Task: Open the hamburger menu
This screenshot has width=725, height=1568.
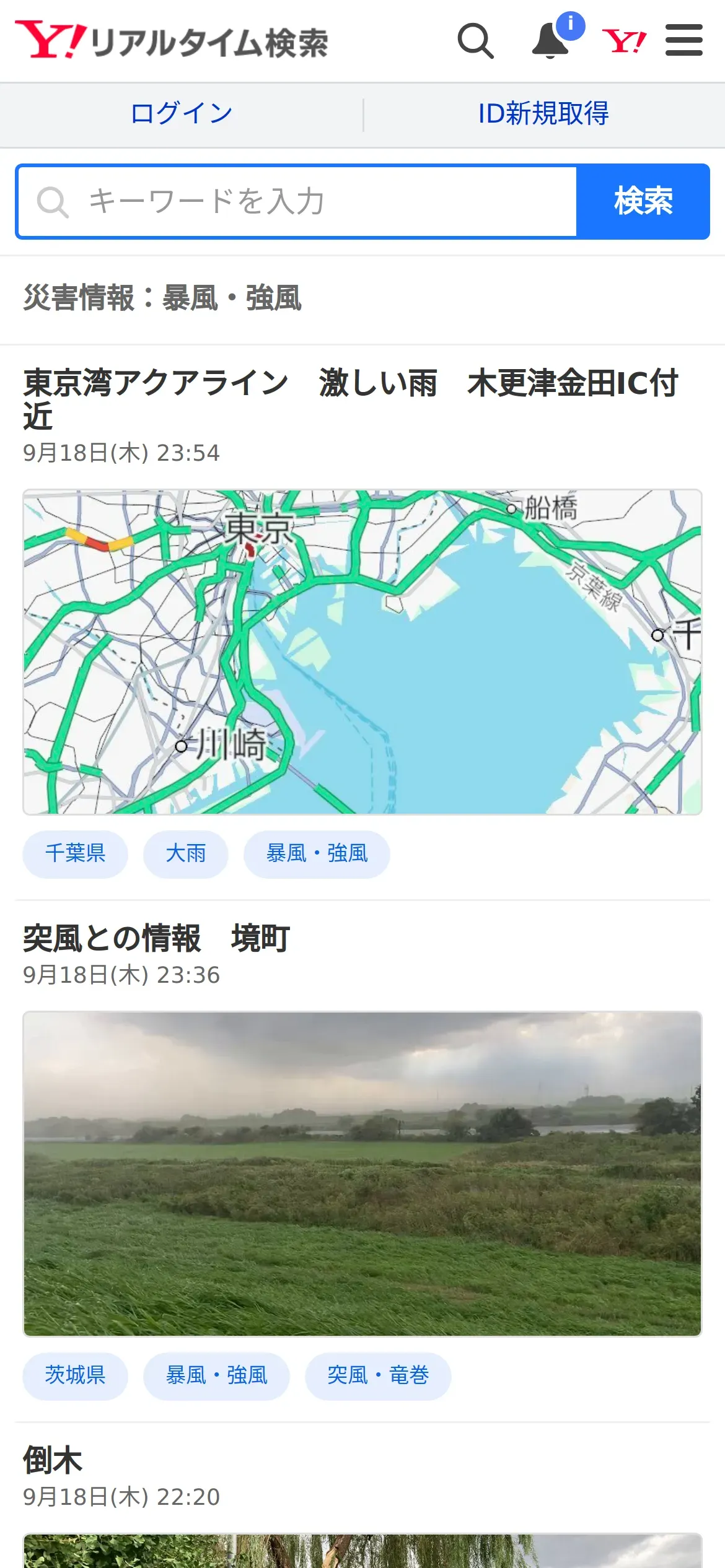Action: 683,41
